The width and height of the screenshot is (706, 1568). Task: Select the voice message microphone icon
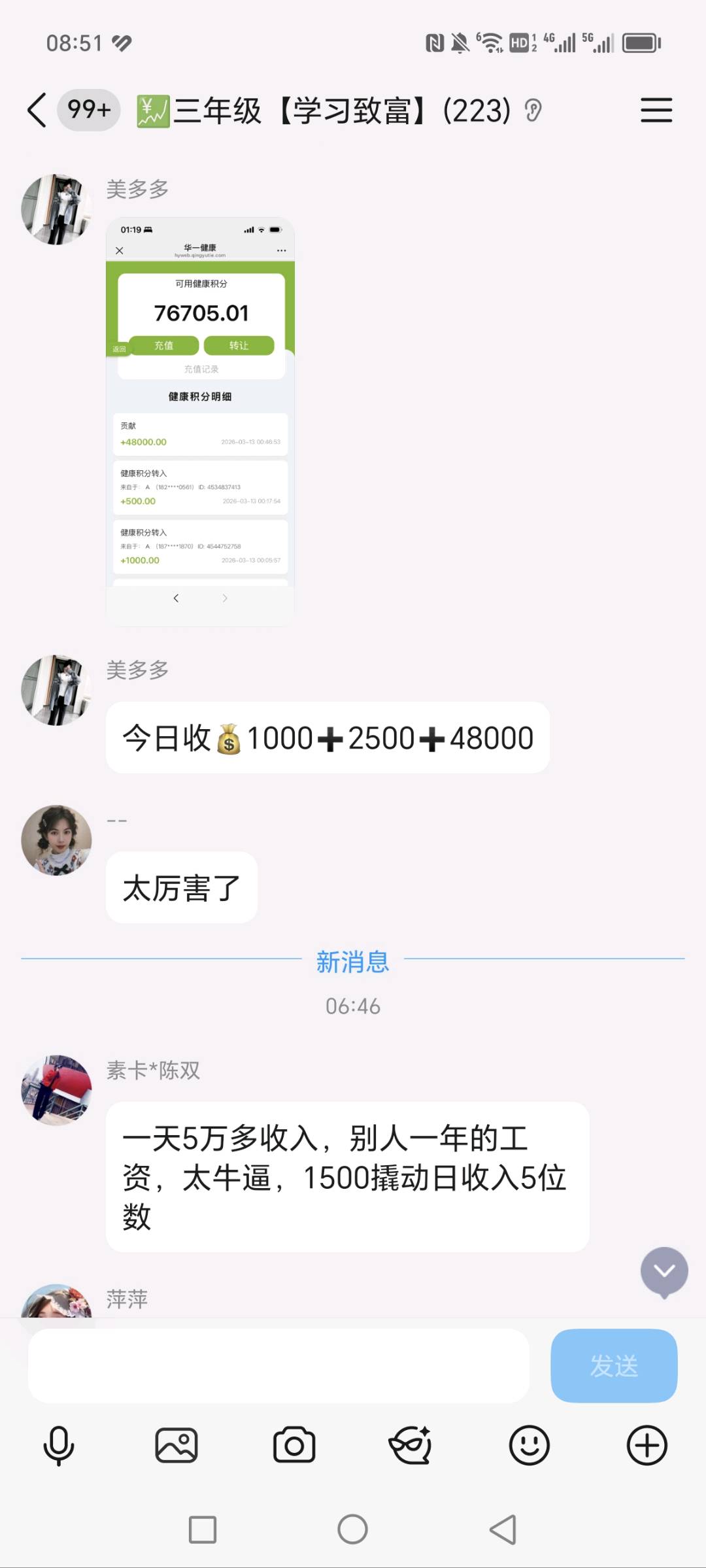(x=58, y=1446)
